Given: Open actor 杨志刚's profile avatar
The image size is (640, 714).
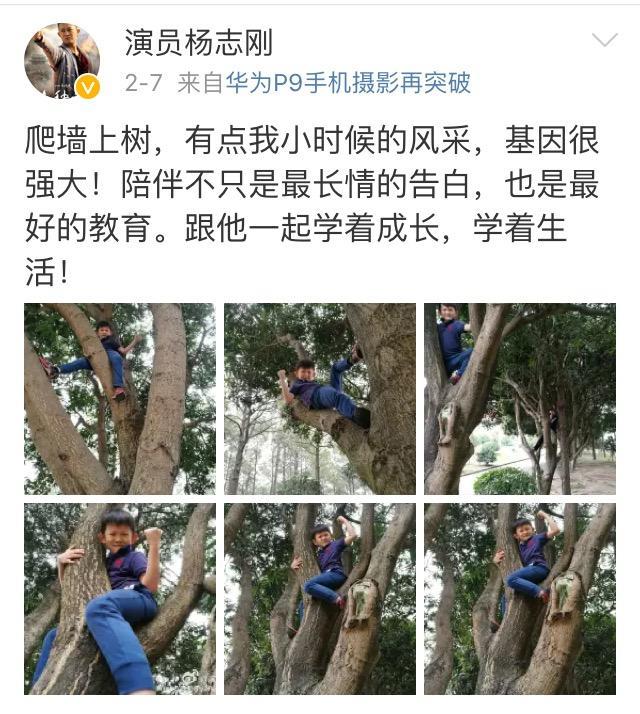Looking at the screenshot, I should (x=62, y=62).
